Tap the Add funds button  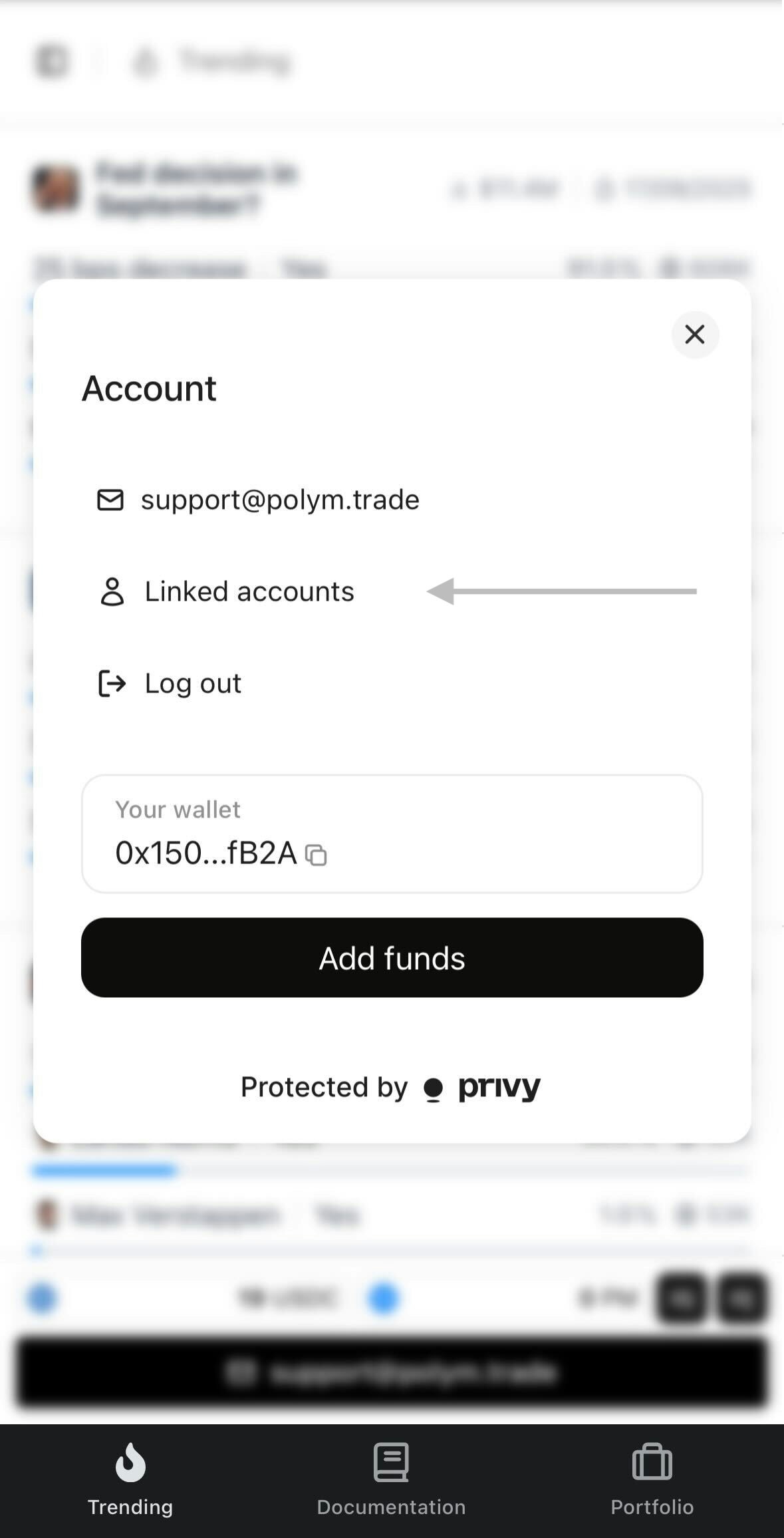392,958
